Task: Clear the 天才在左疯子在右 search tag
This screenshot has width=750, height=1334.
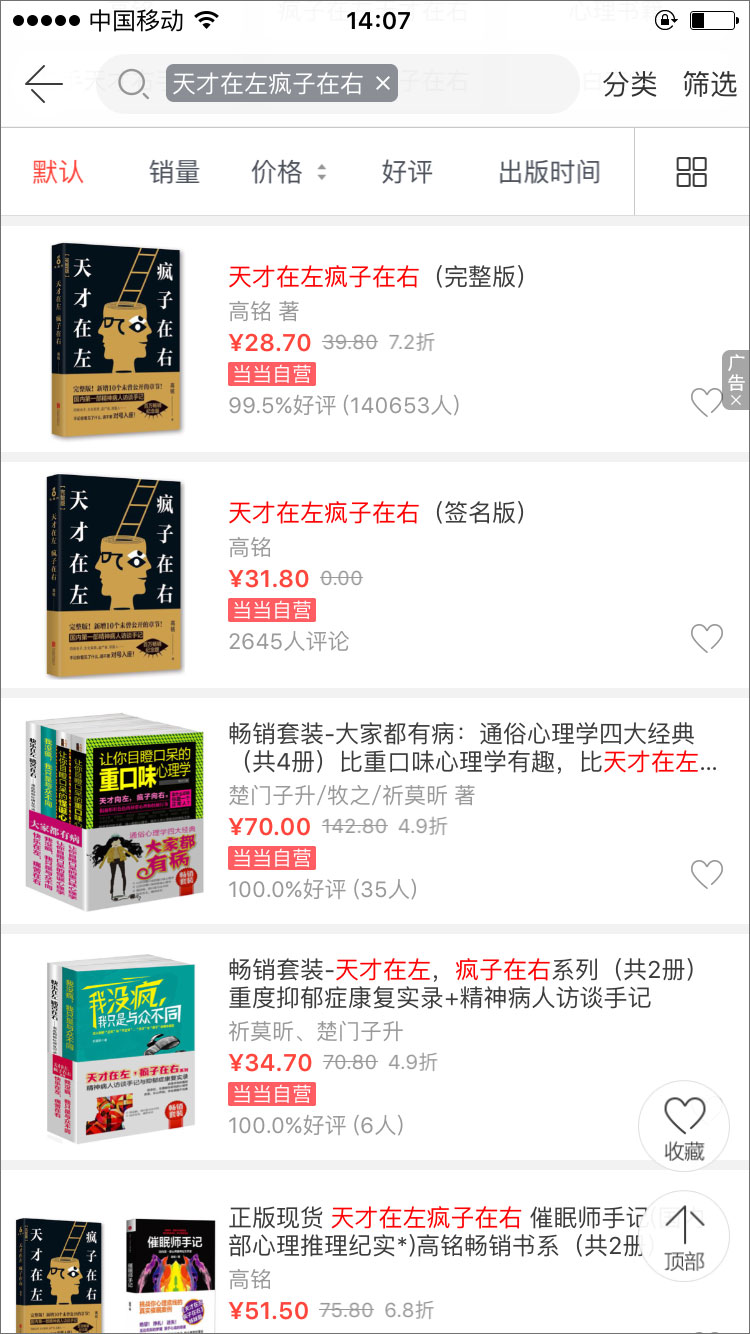Action: (x=383, y=84)
